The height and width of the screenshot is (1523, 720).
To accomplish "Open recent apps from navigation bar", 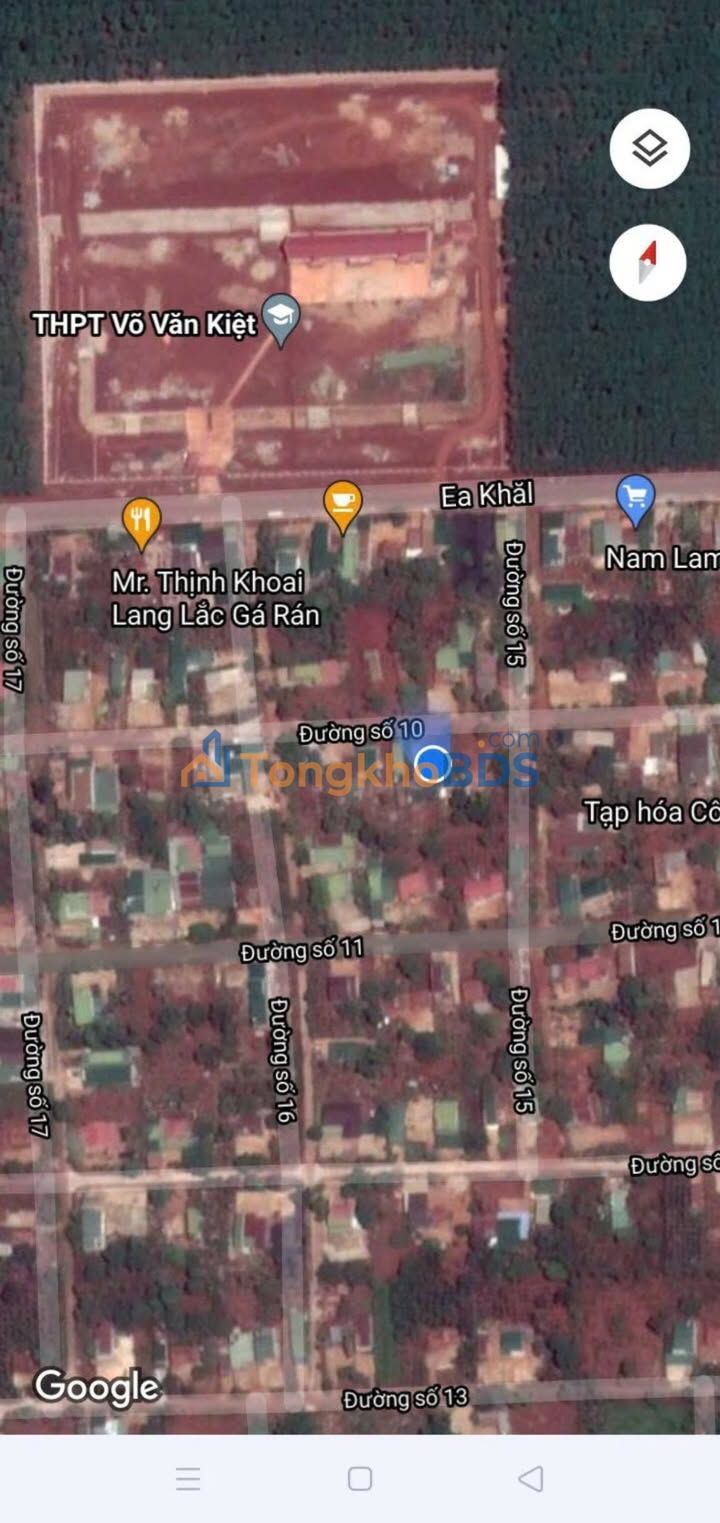I will (x=188, y=1478).
